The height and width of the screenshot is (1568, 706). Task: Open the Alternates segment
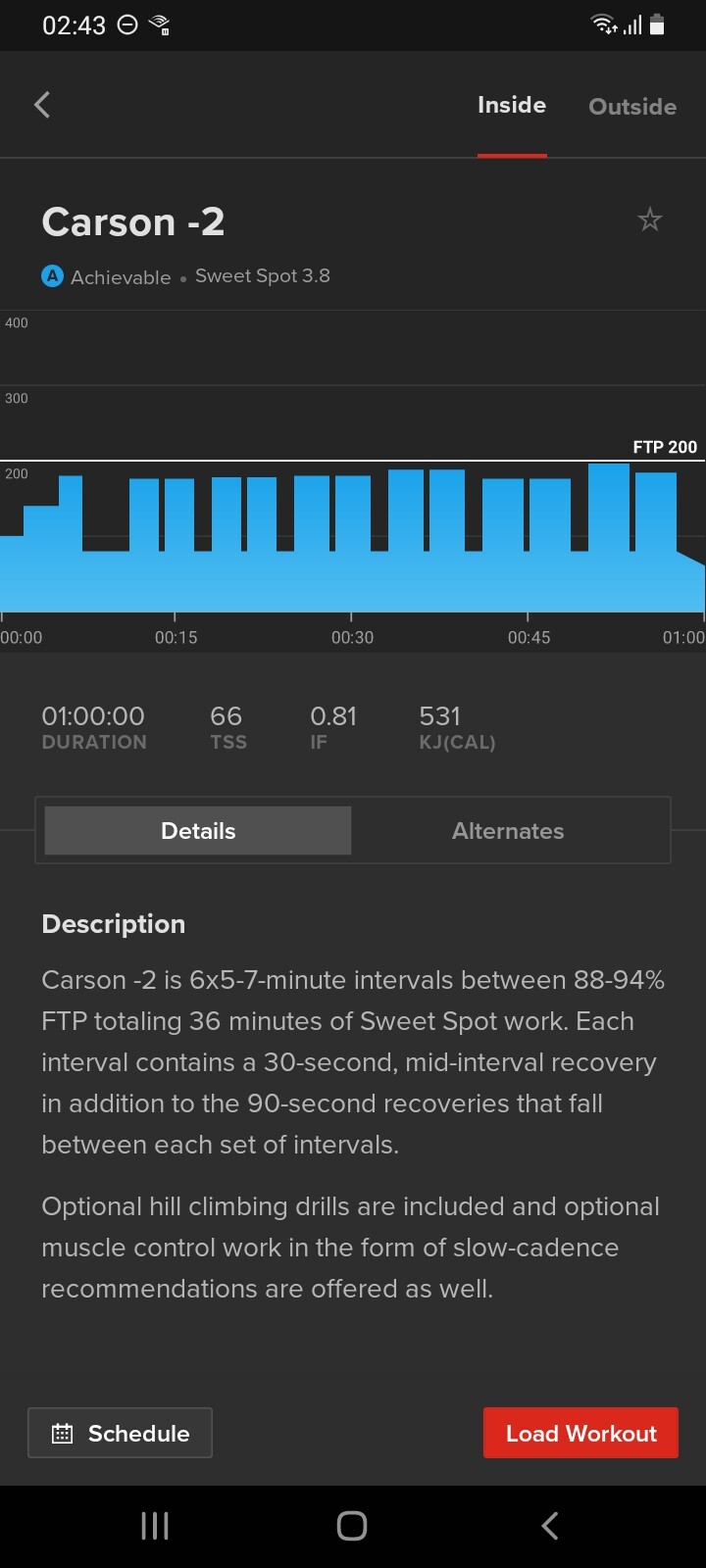pos(508,831)
